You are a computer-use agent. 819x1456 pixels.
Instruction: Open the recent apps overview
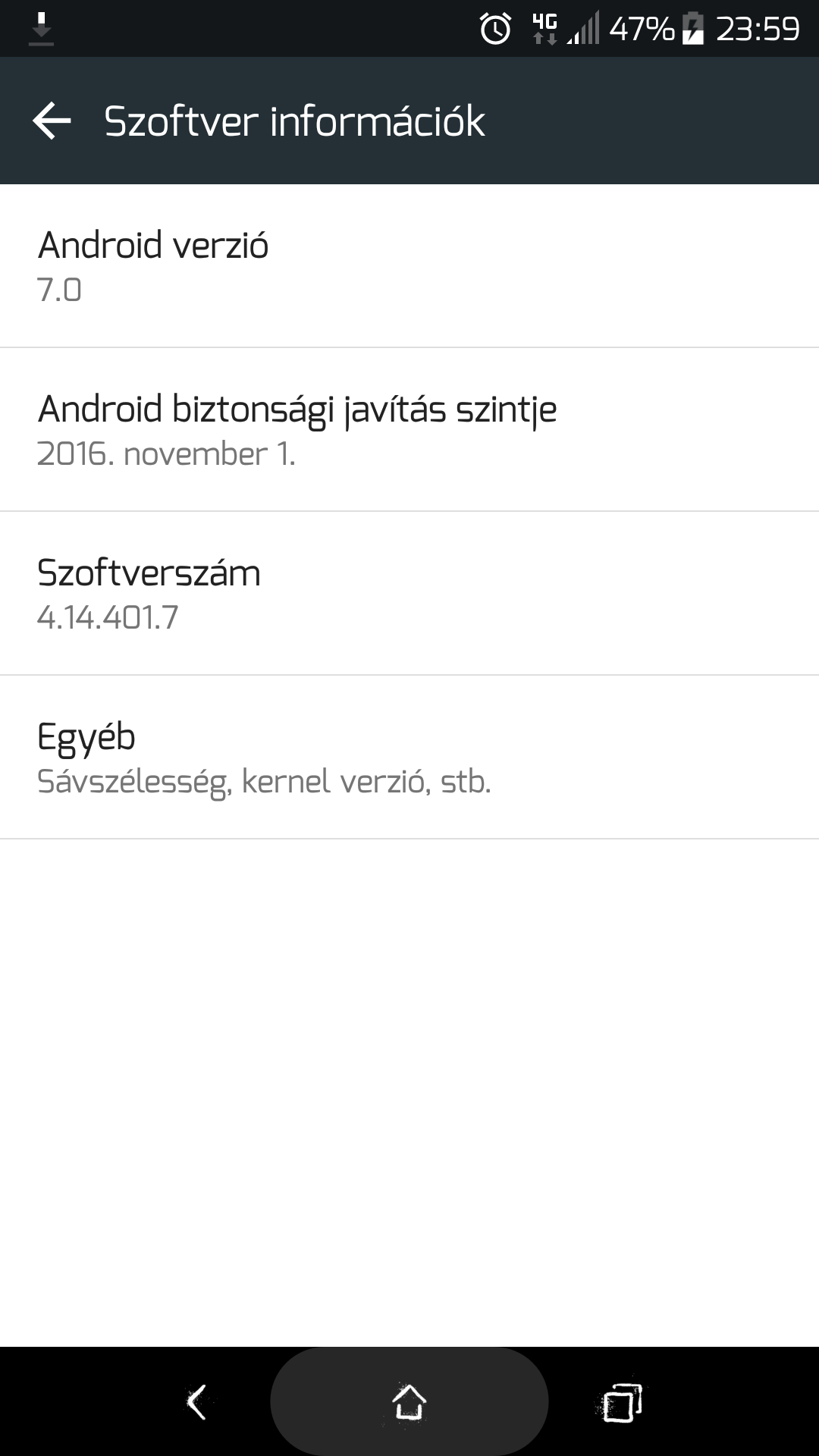pyautogui.click(x=623, y=1401)
